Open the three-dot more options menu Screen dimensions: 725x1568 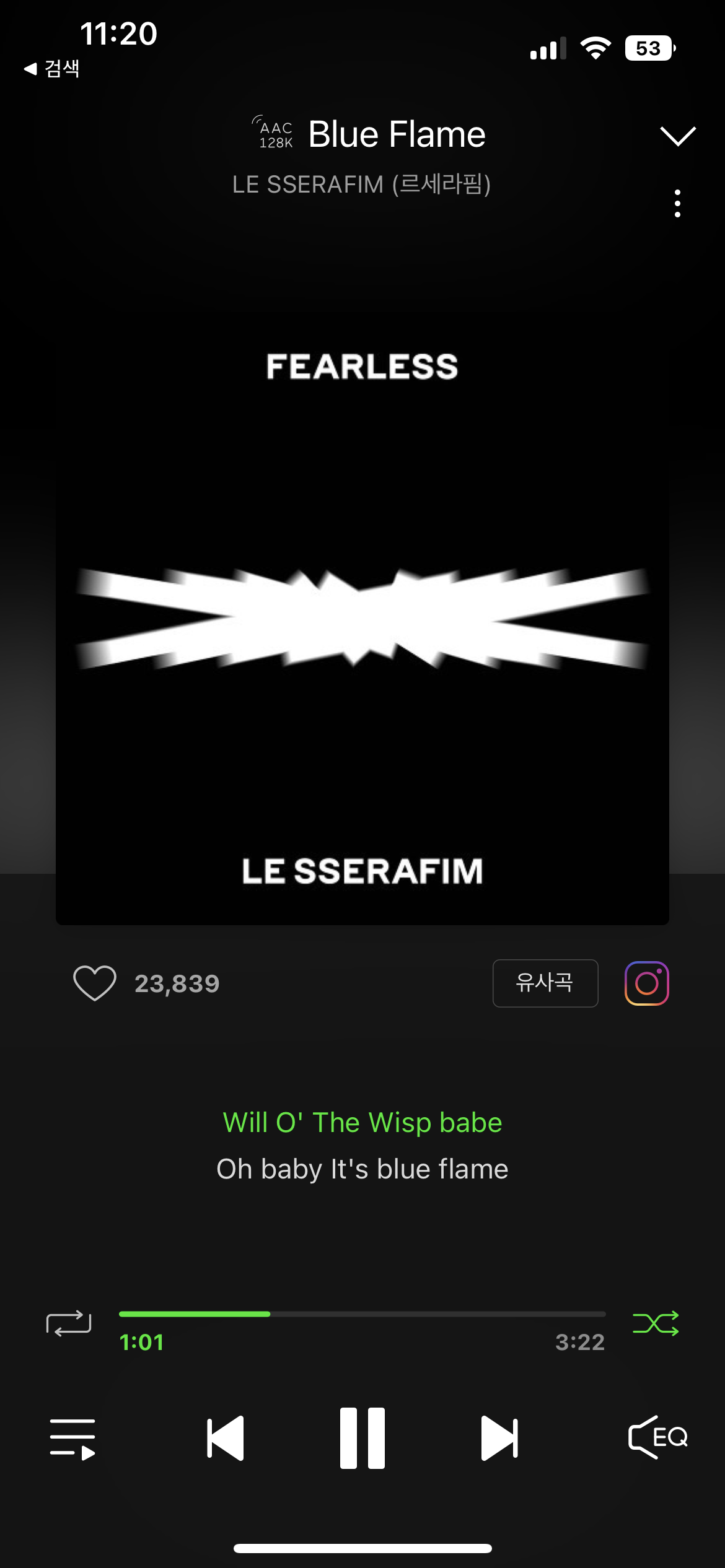coord(677,204)
